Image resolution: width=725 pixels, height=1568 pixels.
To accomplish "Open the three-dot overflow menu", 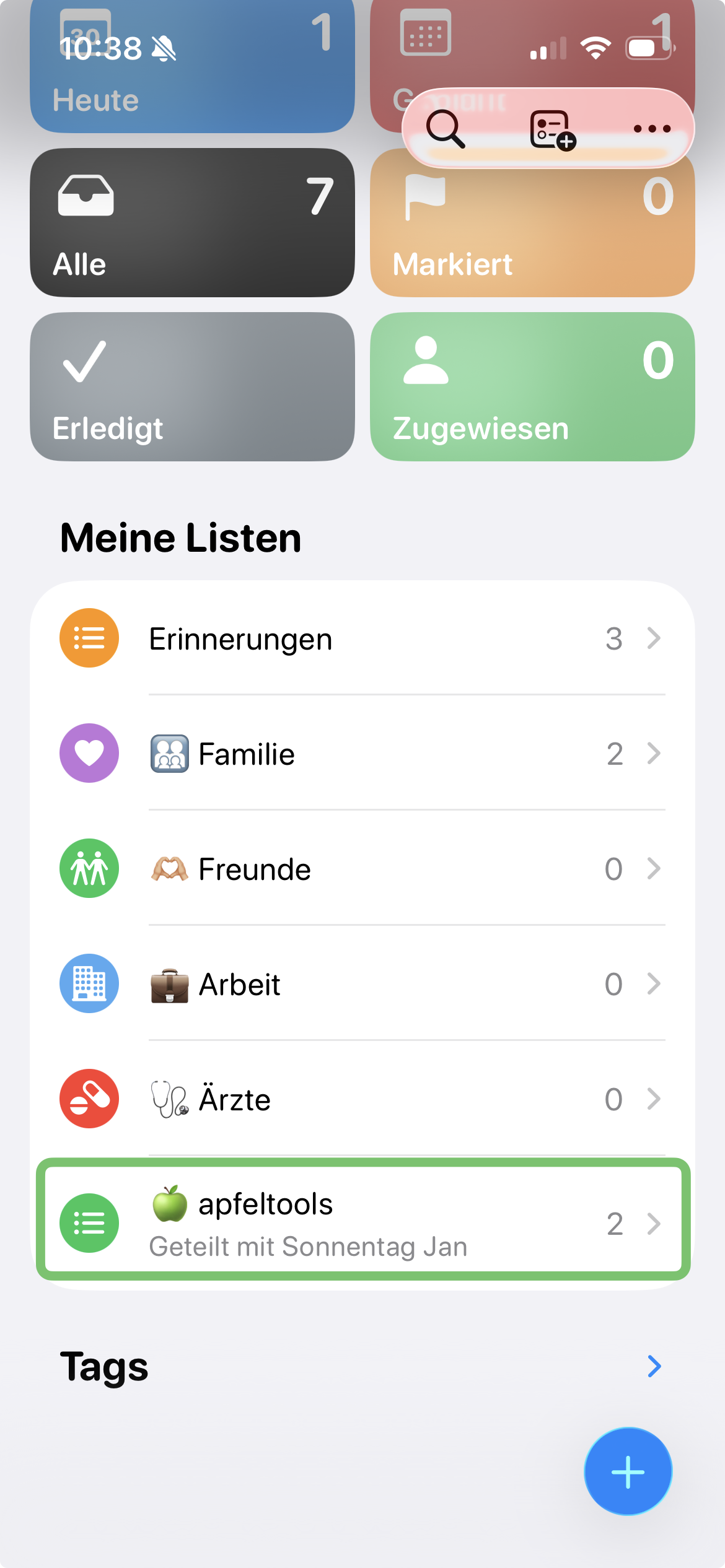I will tap(652, 129).
